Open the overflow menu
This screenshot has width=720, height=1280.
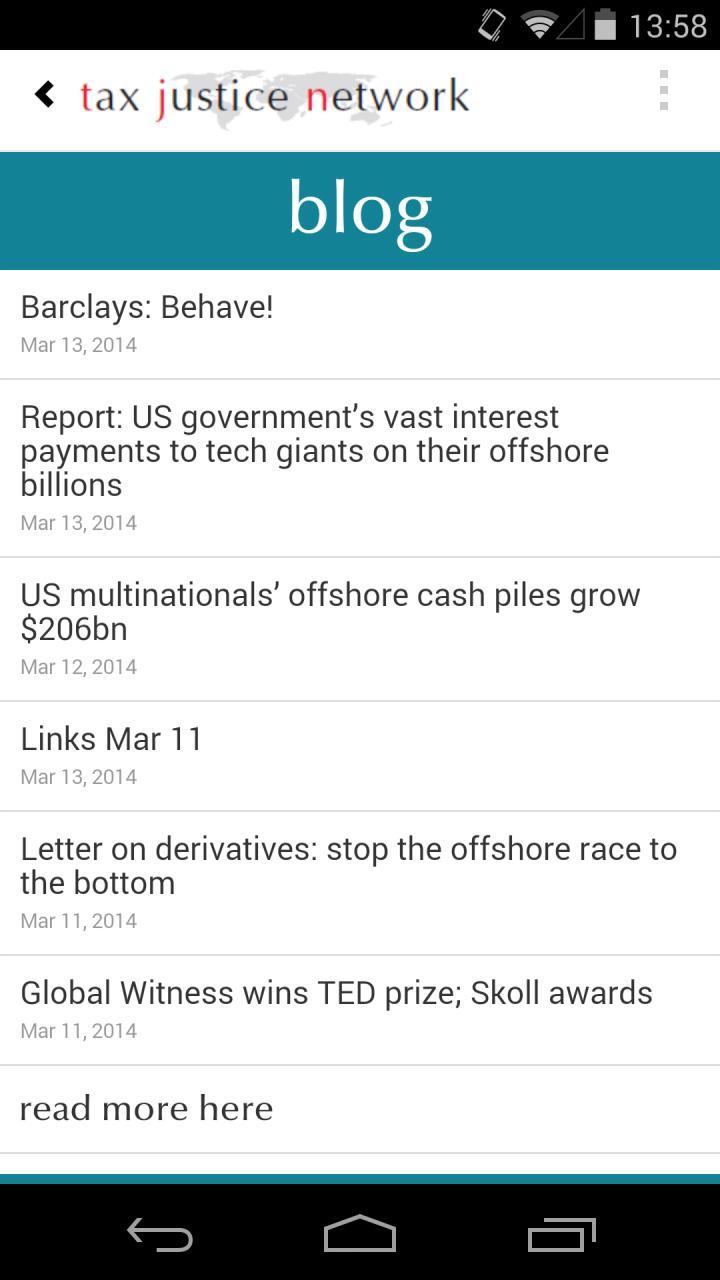pyautogui.click(x=664, y=91)
